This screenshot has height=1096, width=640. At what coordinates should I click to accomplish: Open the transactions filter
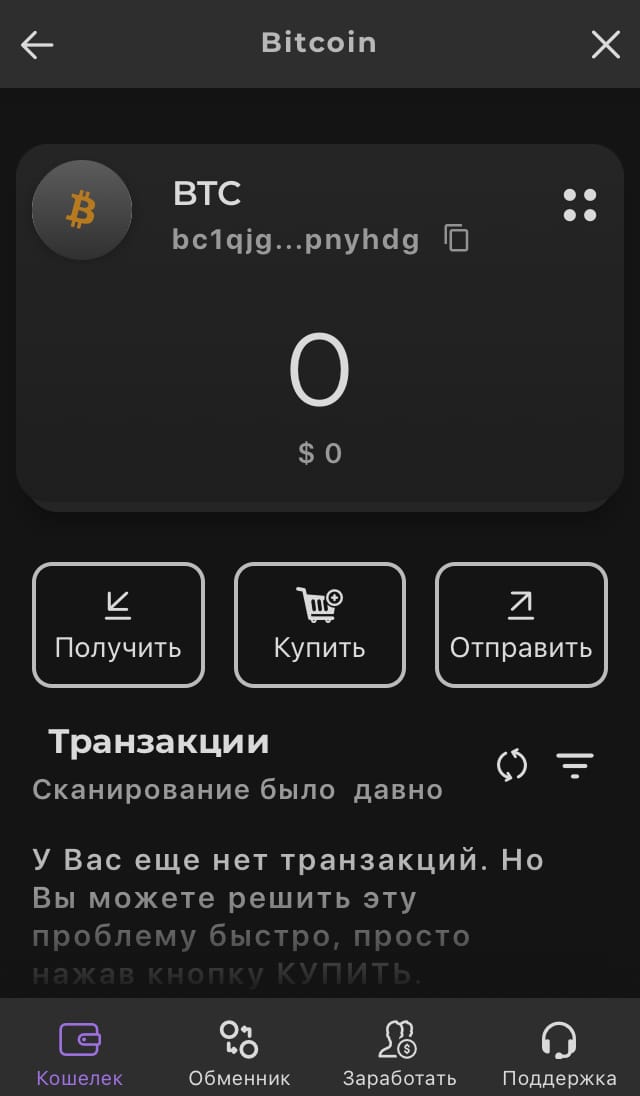click(575, 766)
